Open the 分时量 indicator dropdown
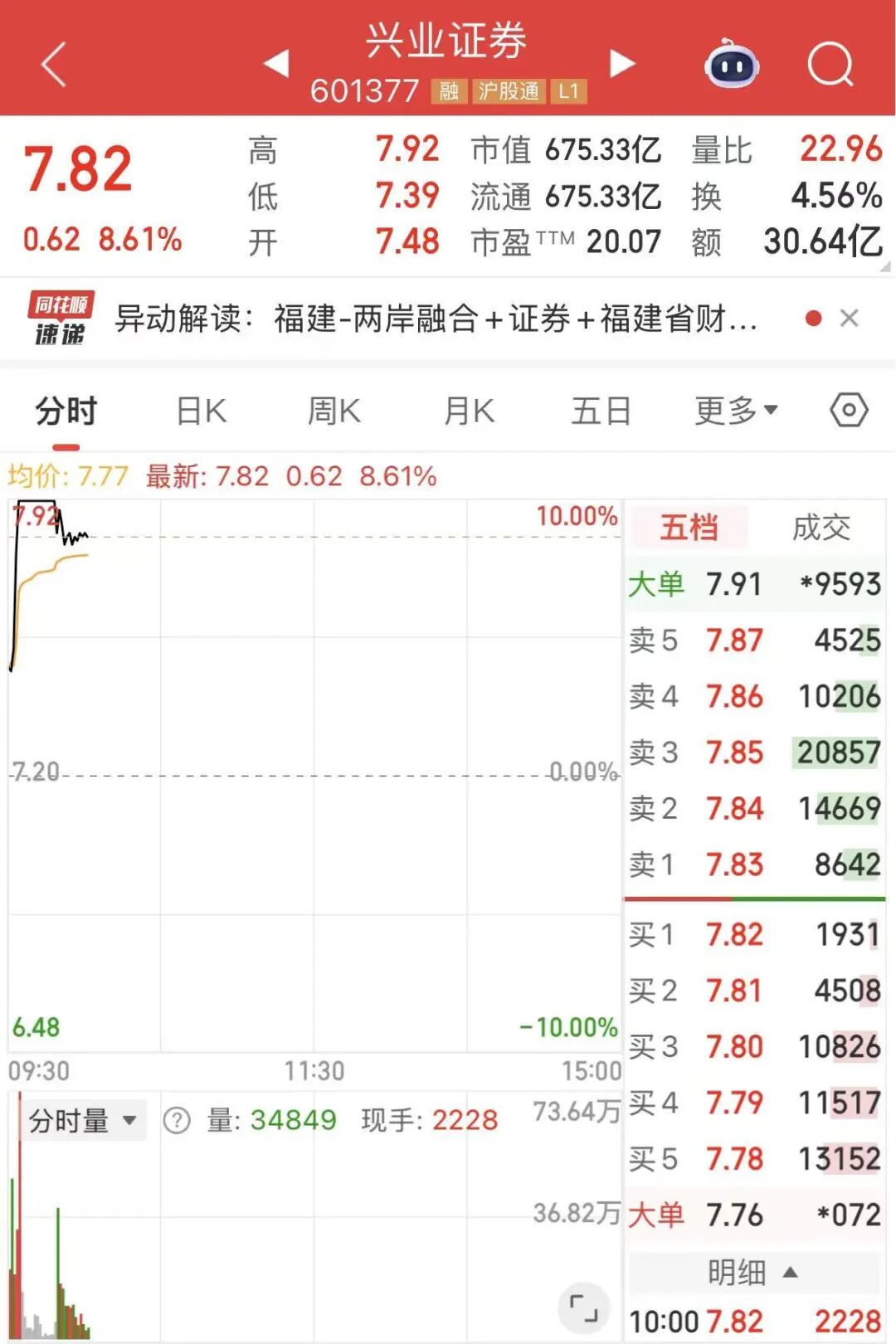 pos(83,1121)
